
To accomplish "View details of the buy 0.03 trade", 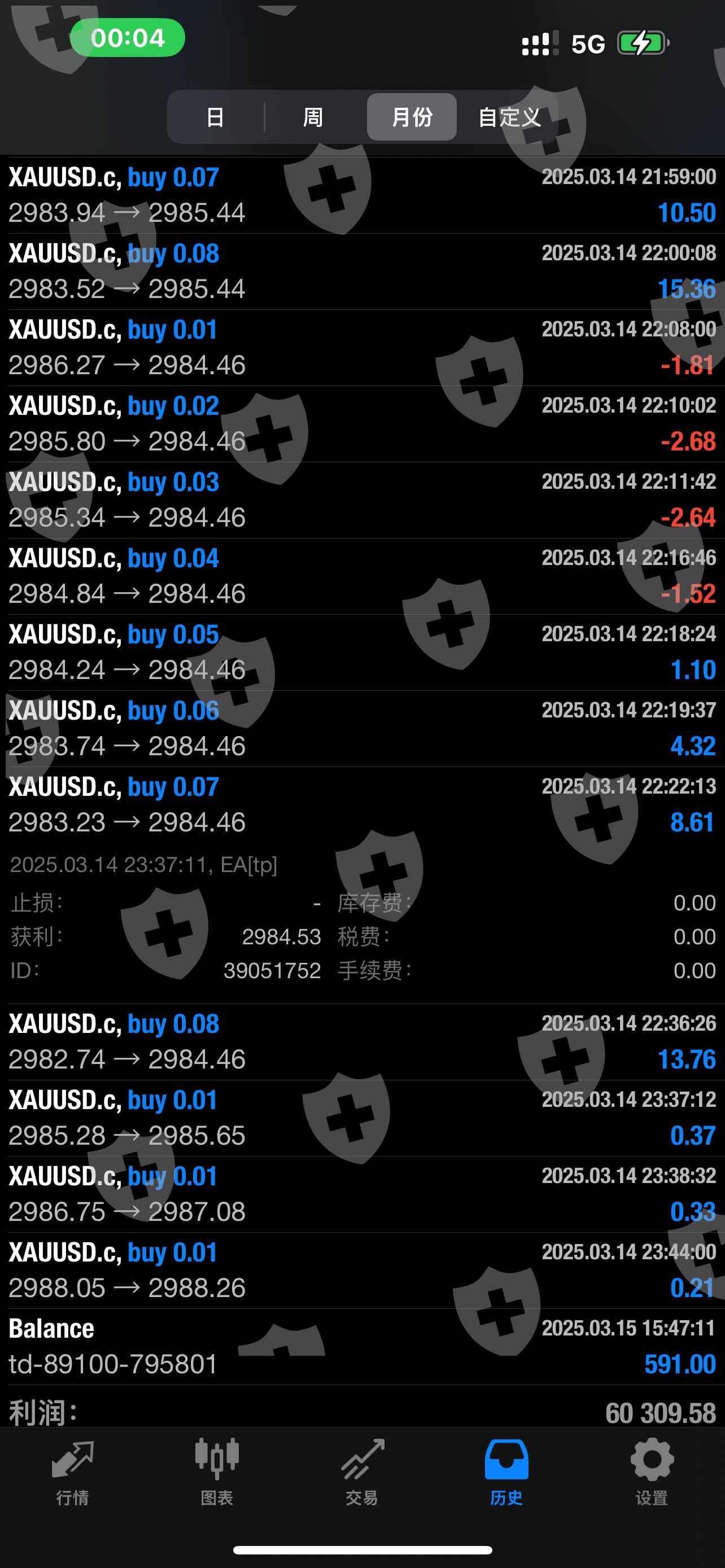I will coord(362,499).
